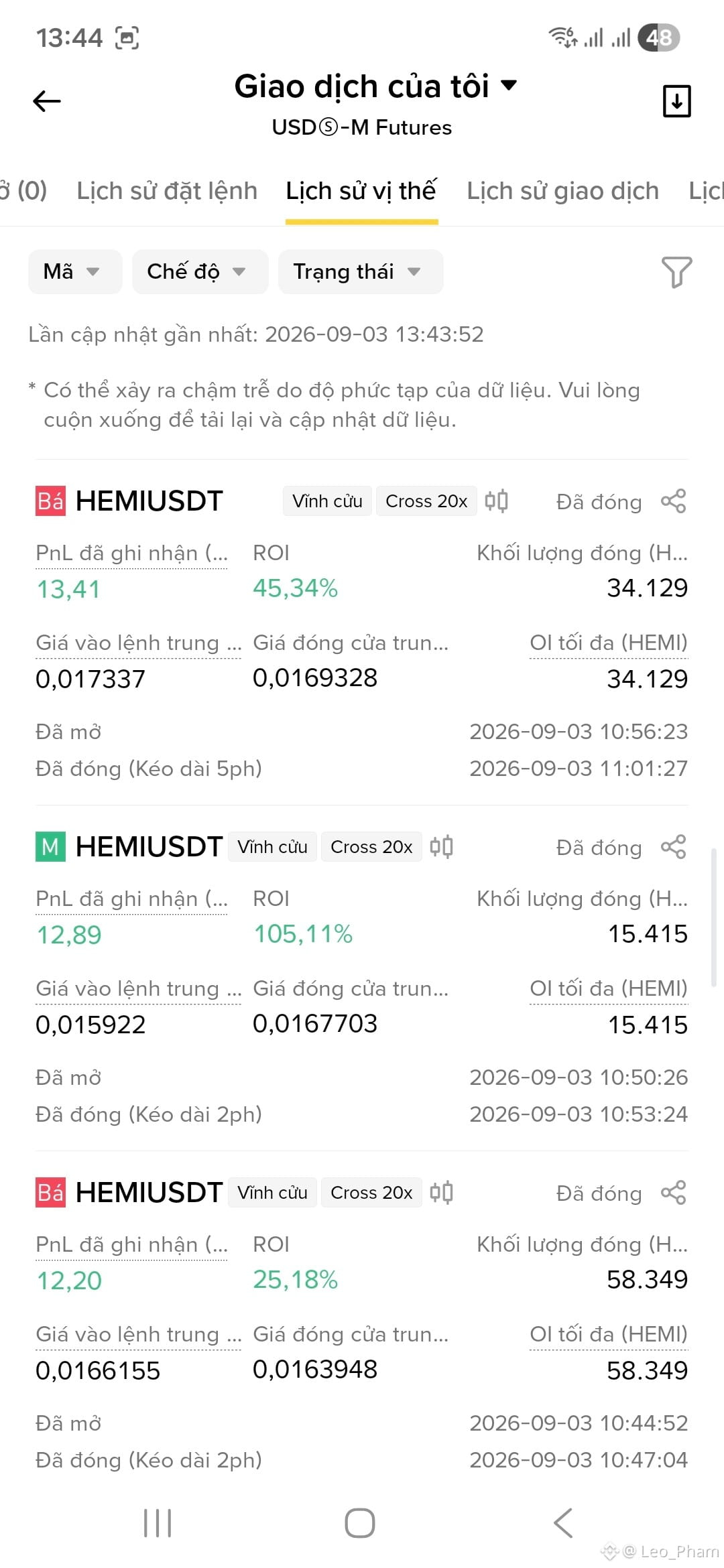Share the HEMIUSDT position with ROI 105,11%
The width and height of the screenshot is (724, 1568).
click(674, 847)
